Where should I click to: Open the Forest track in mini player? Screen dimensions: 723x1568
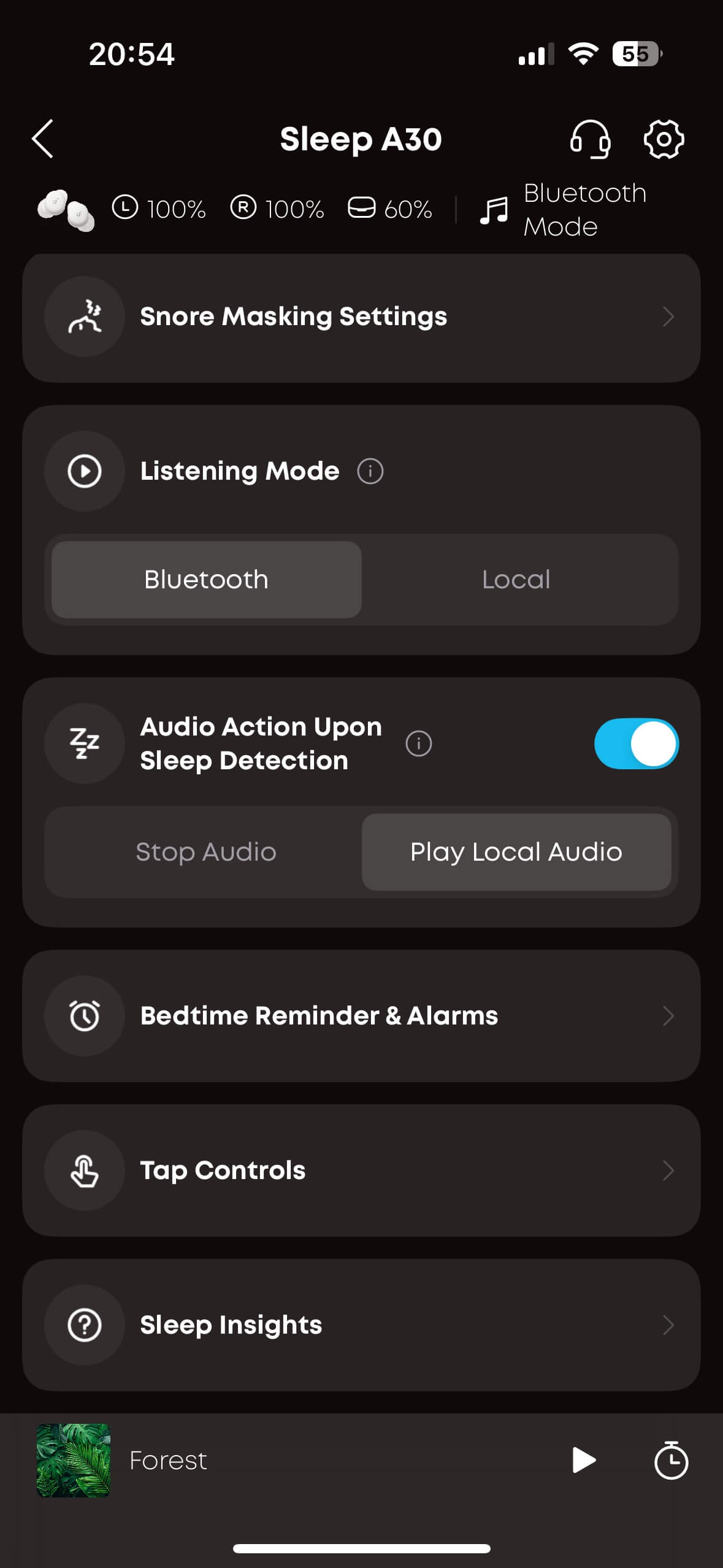(x=168, y=1460)
